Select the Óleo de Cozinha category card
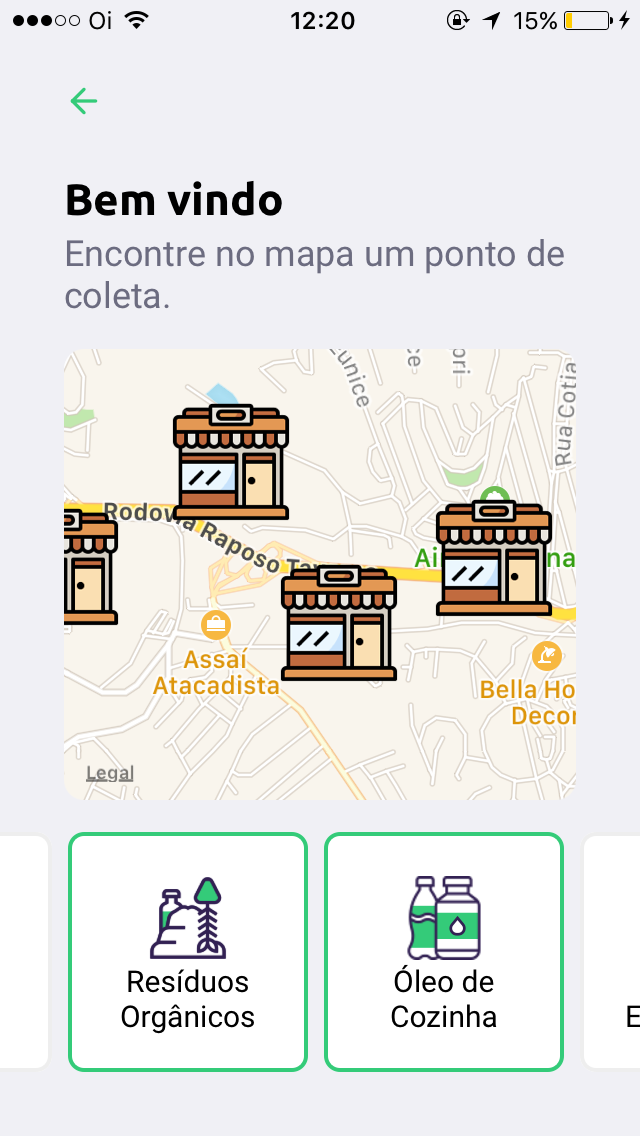640x1136 pixels. (x=443, y=951)
